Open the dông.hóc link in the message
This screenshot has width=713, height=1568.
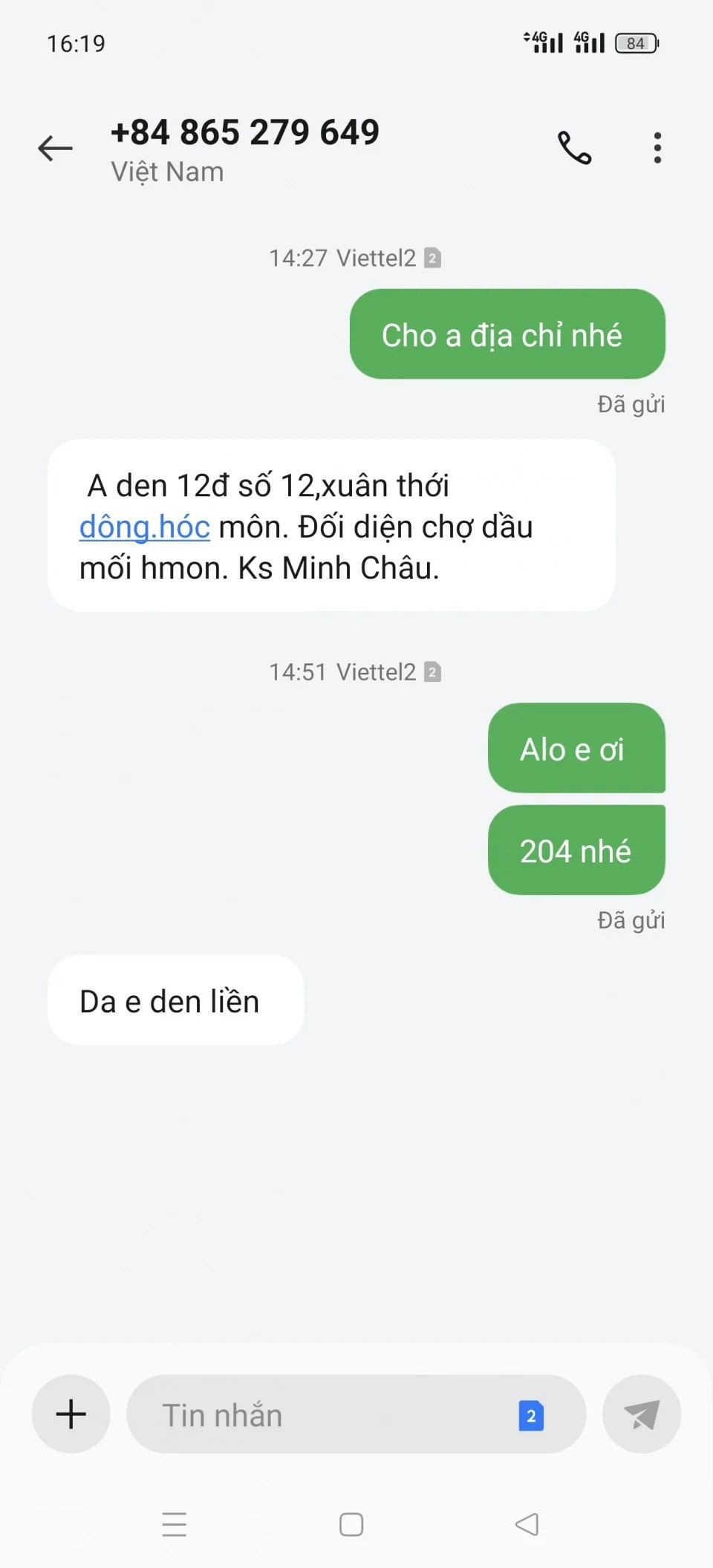click(145, 527)
